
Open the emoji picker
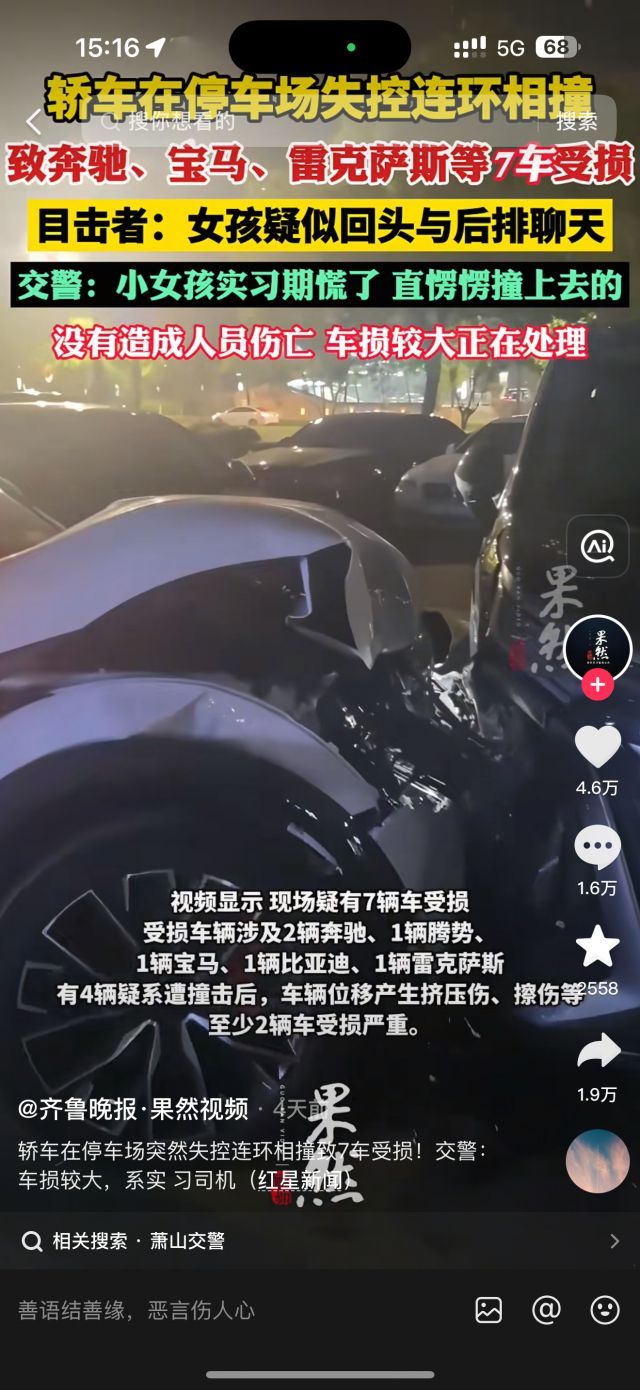pos(604,1310)
